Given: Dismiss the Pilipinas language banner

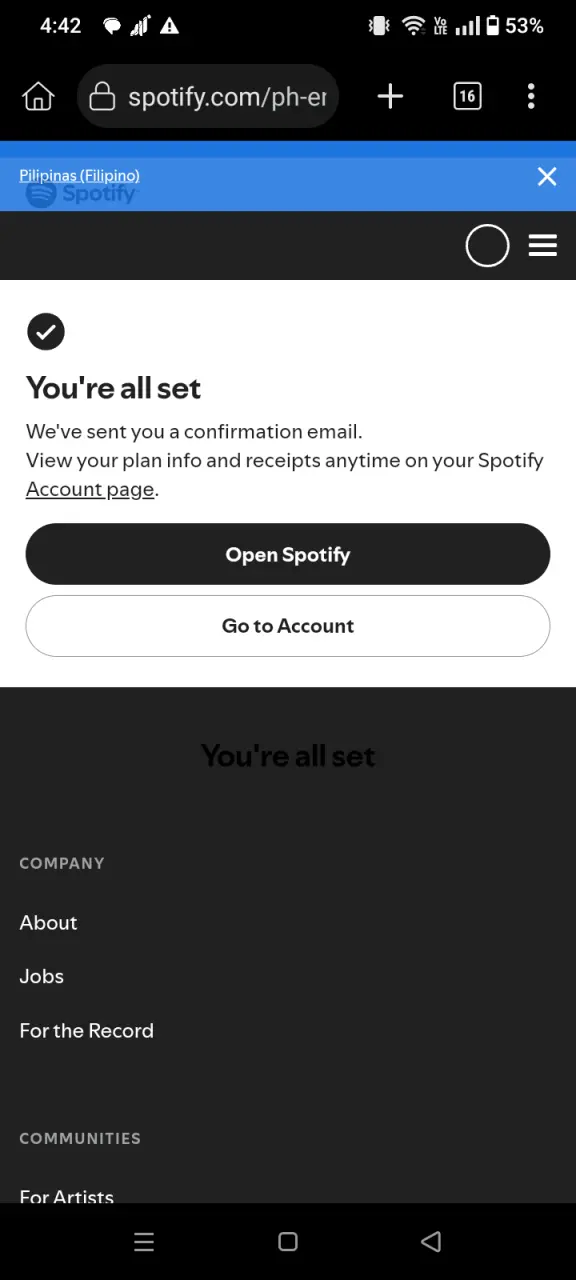Looking at the screenshot, I should (547, 177).
